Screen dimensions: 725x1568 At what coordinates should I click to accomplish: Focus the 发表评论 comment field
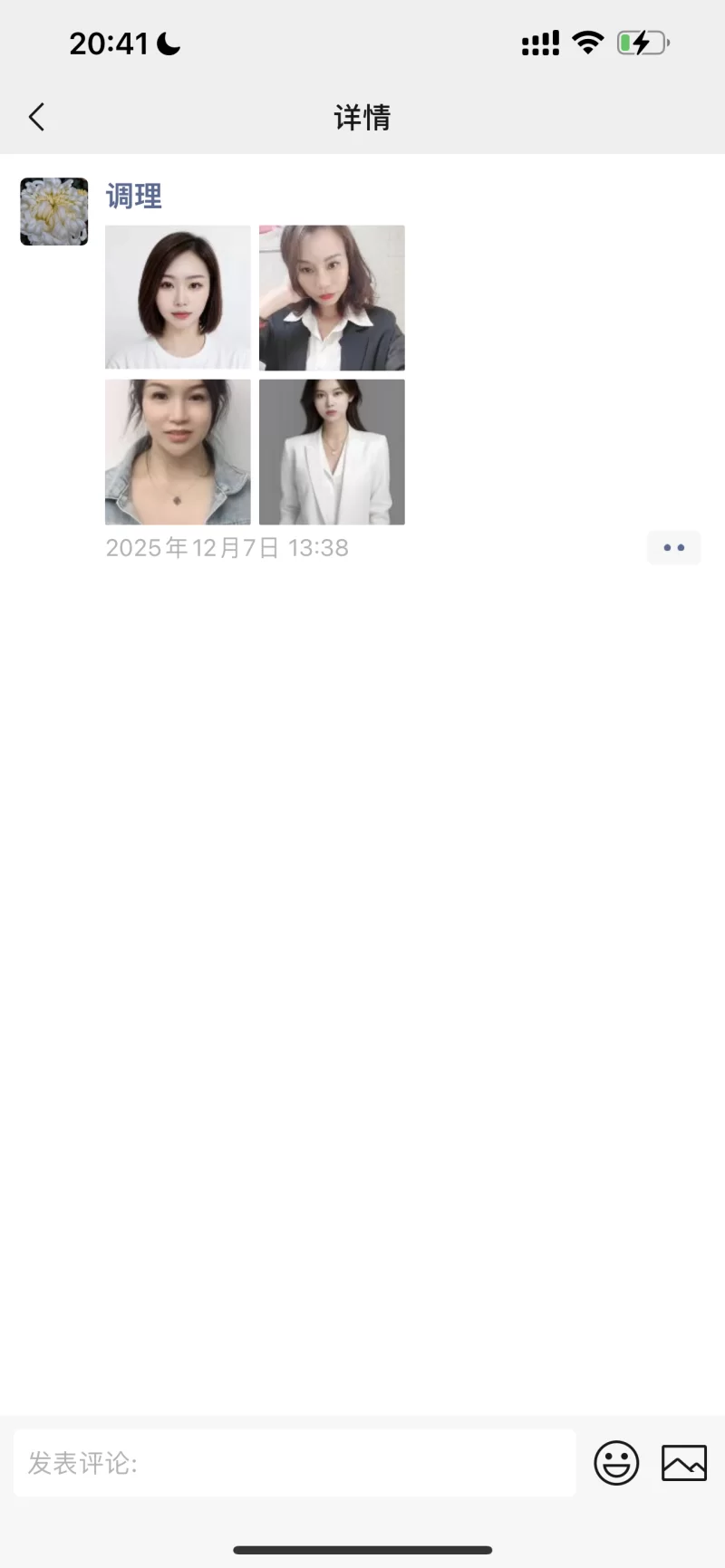coord(295,1462)
